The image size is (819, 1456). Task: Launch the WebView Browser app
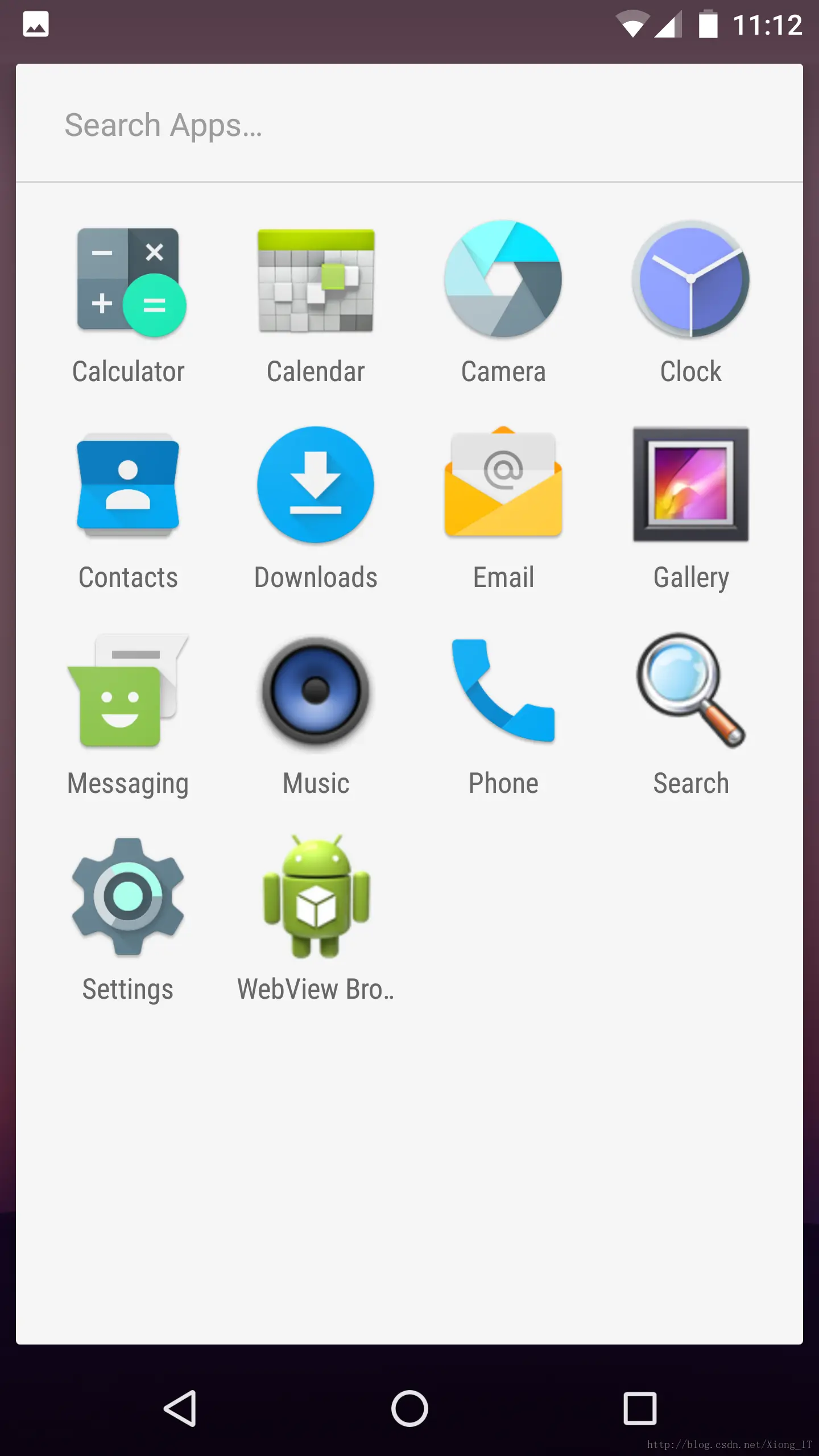316,897
